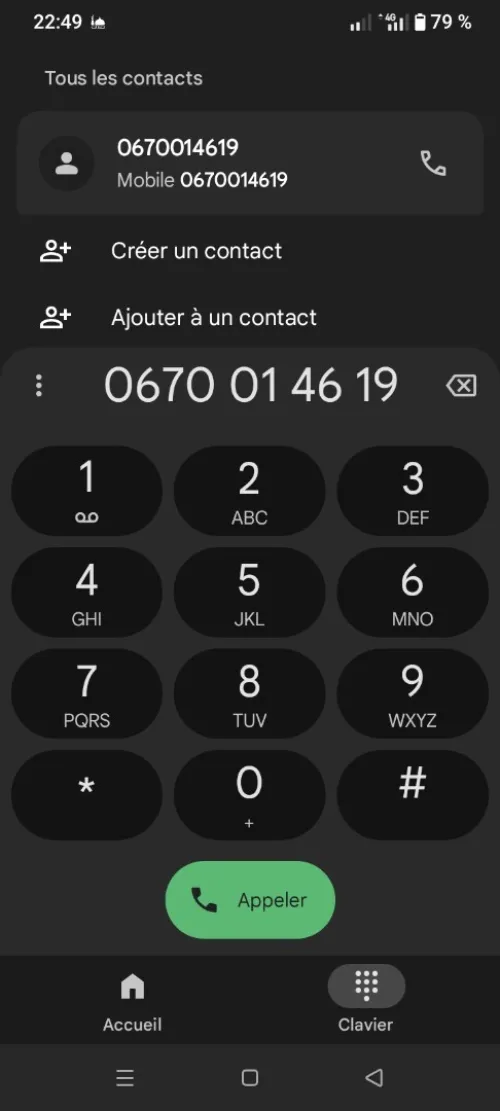Enter the hash symbol key
The image size is (500, 1111).
[412, 795]
